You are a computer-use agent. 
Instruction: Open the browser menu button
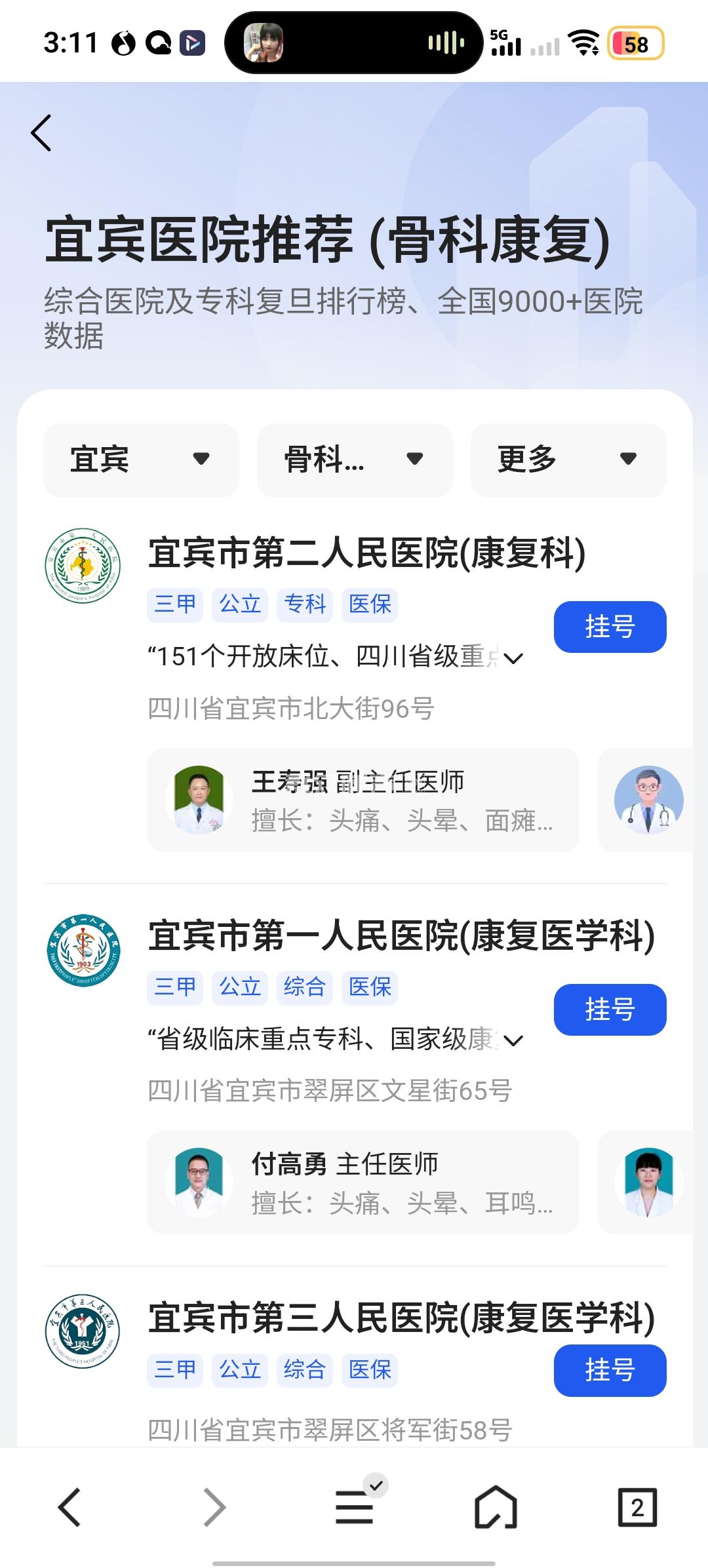355,1508
